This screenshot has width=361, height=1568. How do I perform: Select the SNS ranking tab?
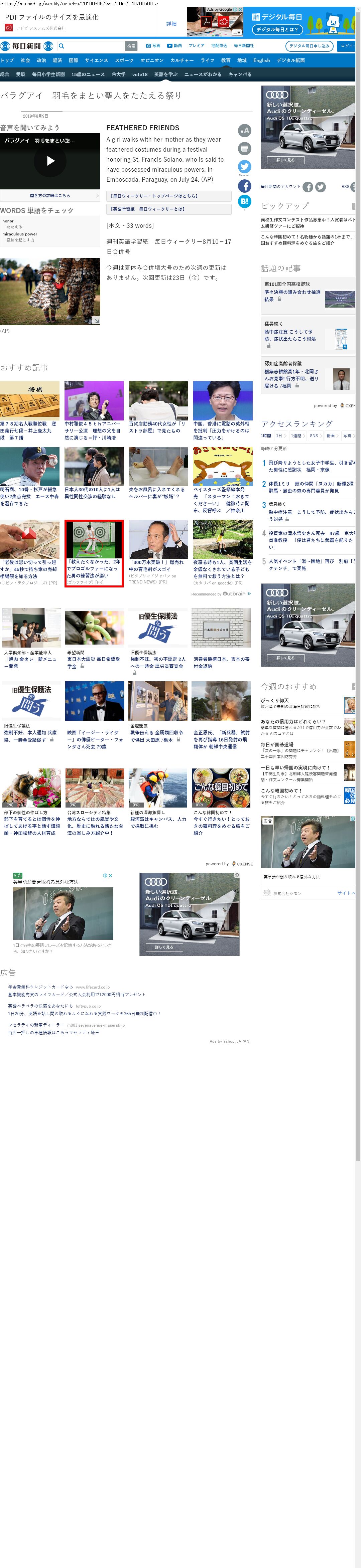[x=314, y=436]
